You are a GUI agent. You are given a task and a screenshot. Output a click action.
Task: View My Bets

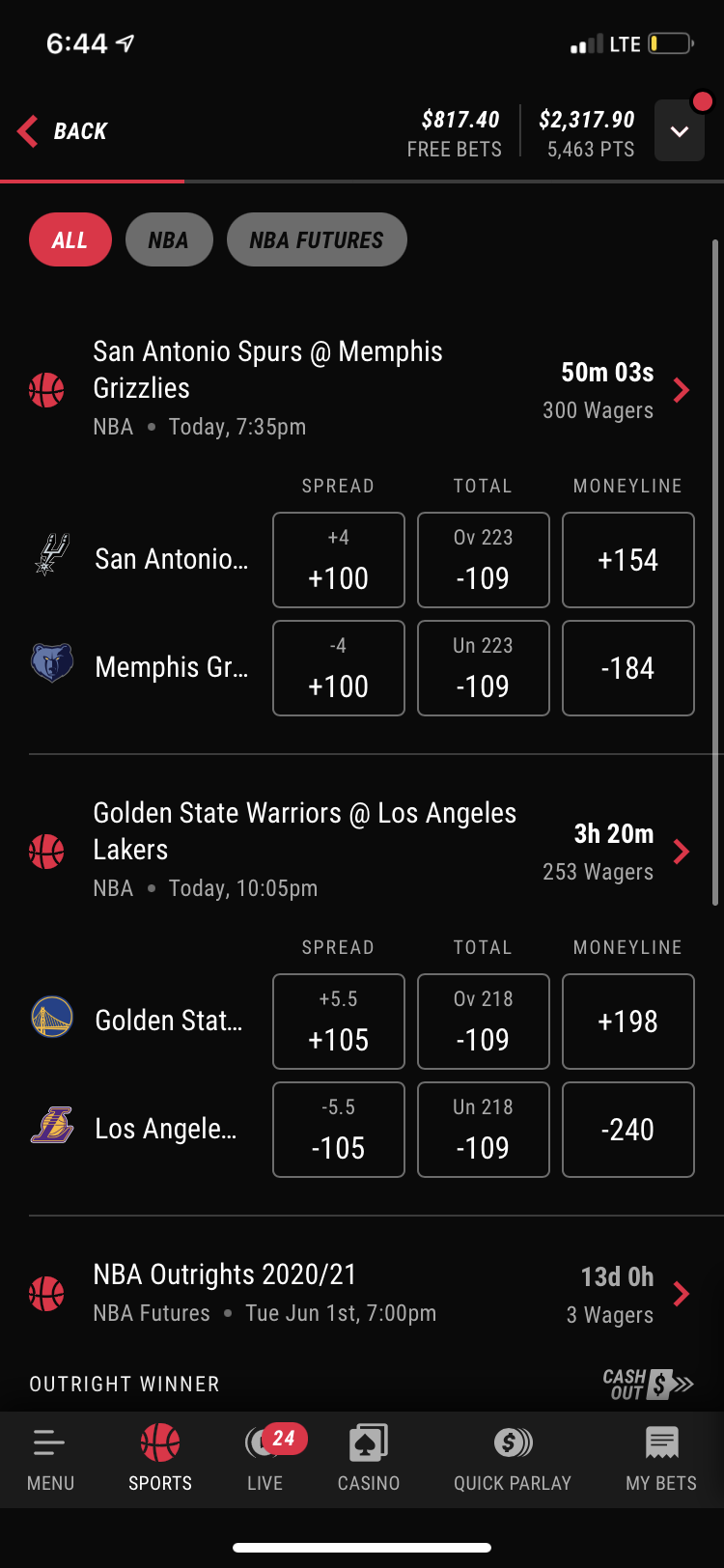(x=661, y=1458)
